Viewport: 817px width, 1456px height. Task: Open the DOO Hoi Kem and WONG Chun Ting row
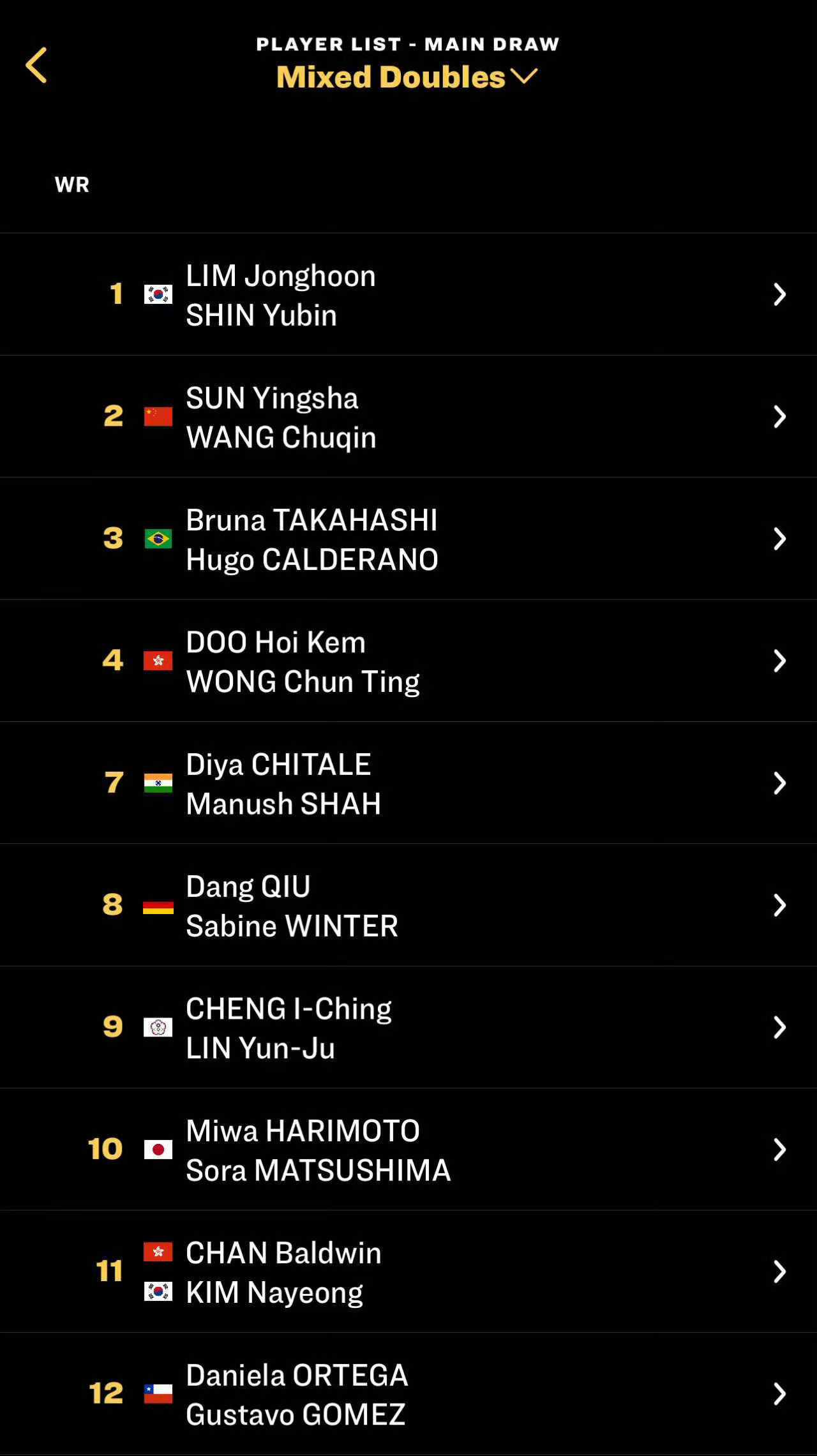tap(408, 661)
